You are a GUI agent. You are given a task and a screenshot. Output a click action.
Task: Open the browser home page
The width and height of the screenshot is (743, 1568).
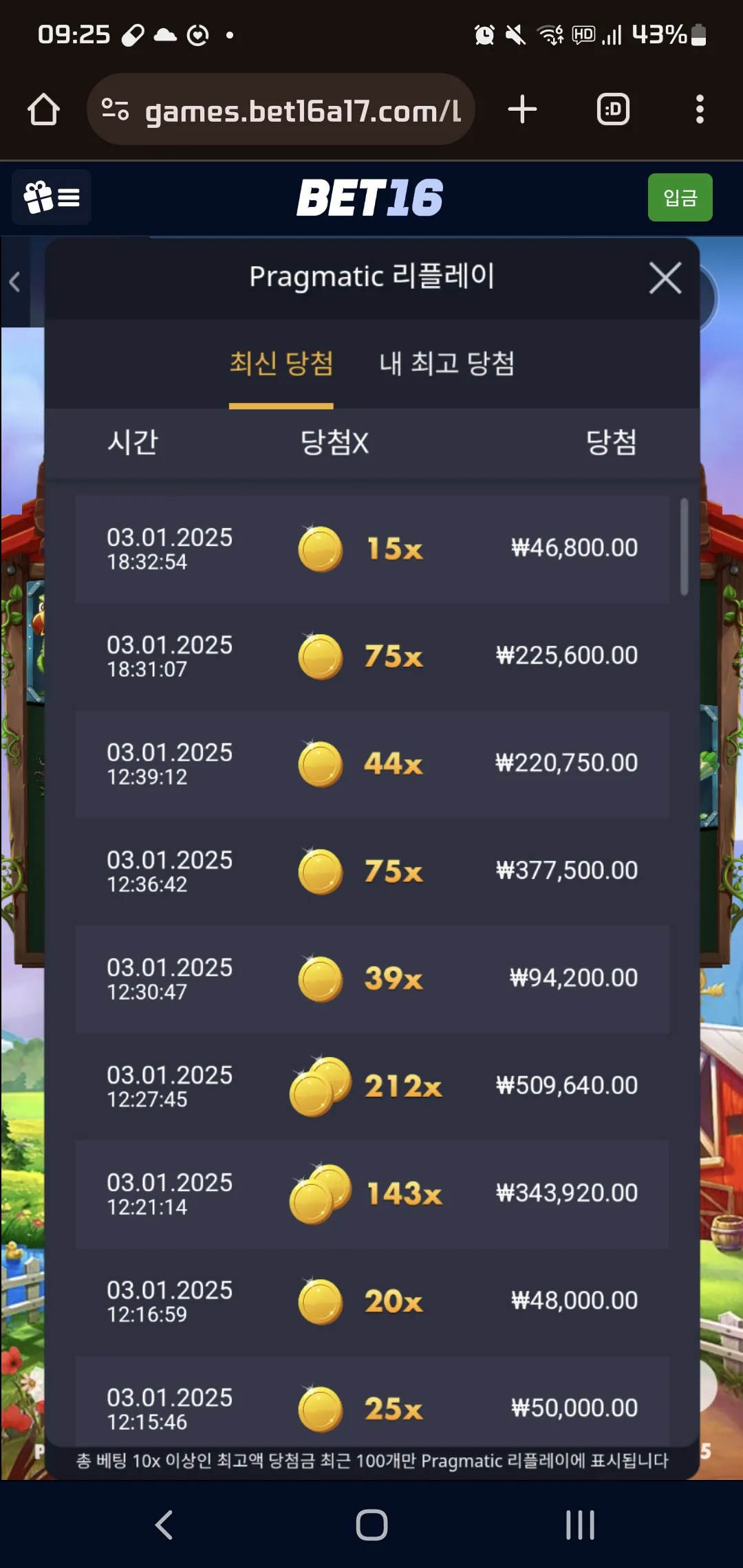[x=43, y=110]
